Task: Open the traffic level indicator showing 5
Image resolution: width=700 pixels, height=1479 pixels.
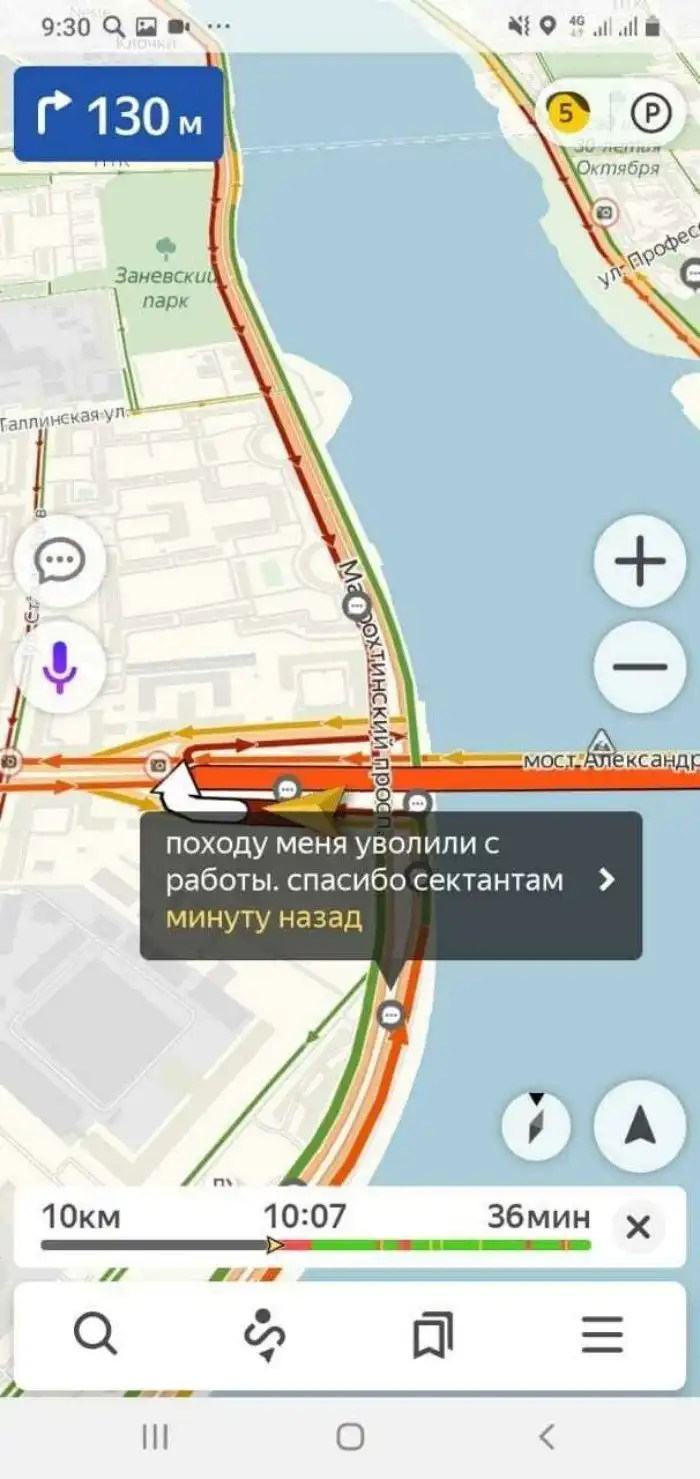Action: (567, 114)
